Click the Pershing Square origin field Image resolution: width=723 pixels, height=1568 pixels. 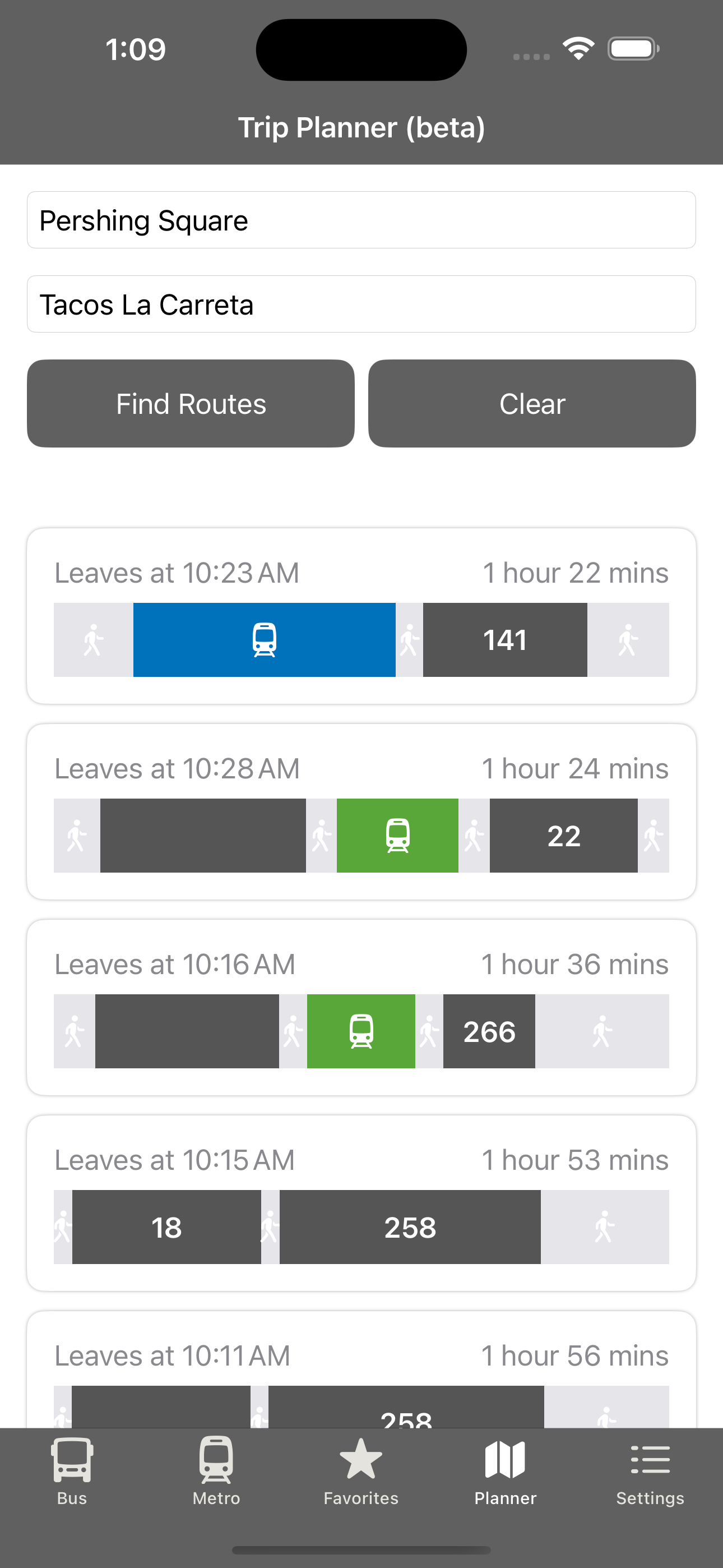[361, 220]
